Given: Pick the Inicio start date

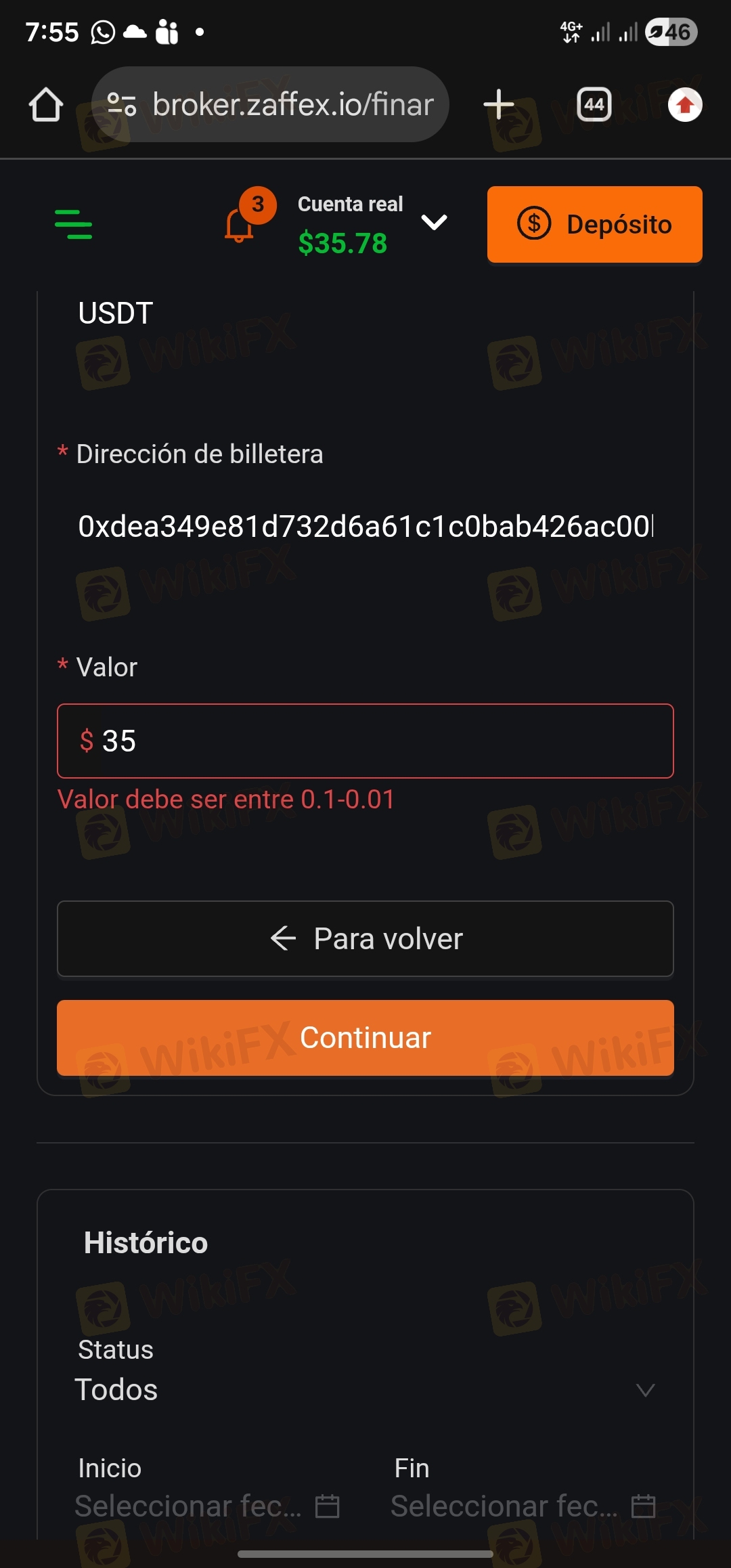Looking at the screenshot, I should [x=207, y=1506].
